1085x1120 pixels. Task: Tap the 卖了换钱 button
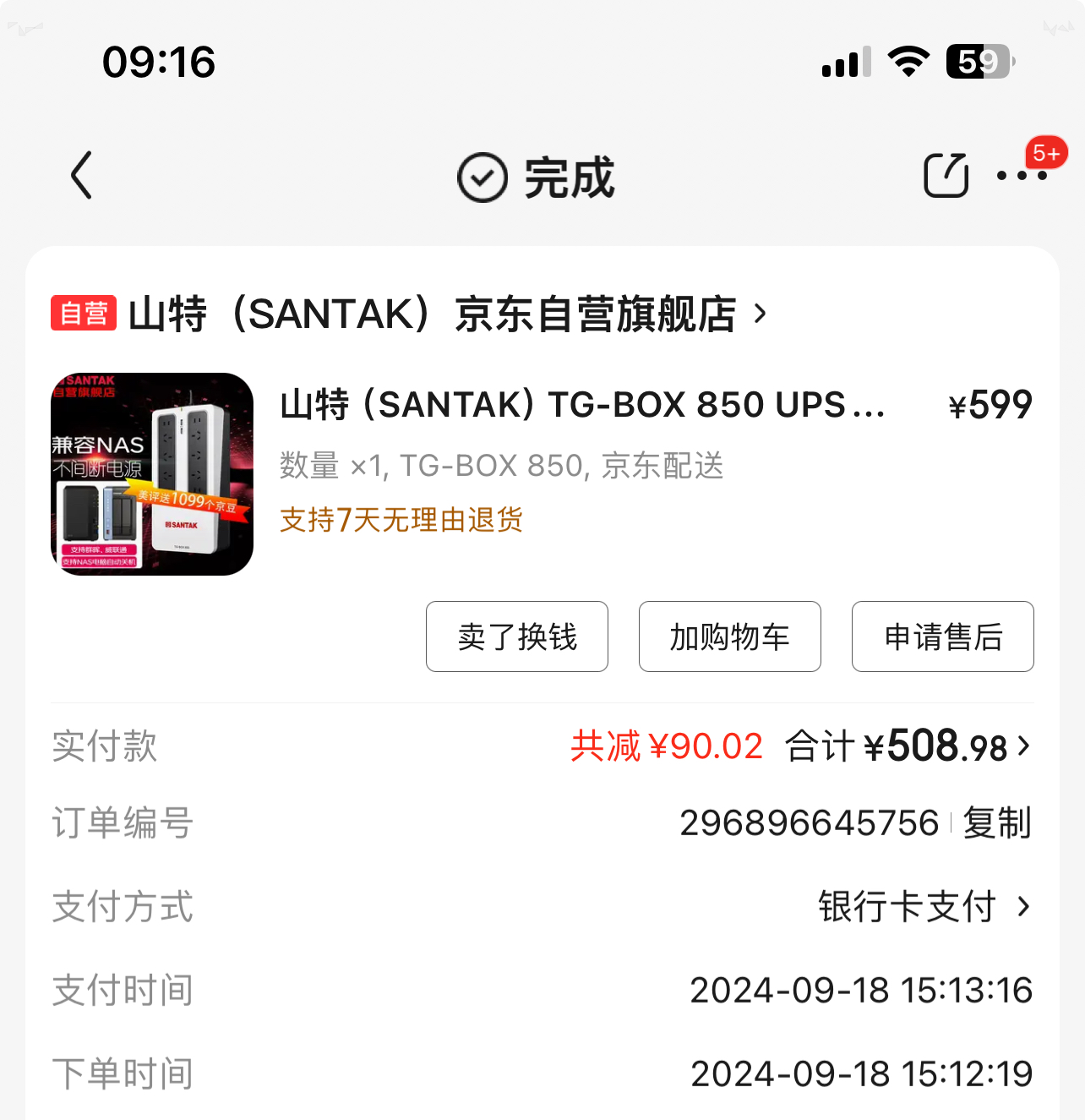[517, 636]
